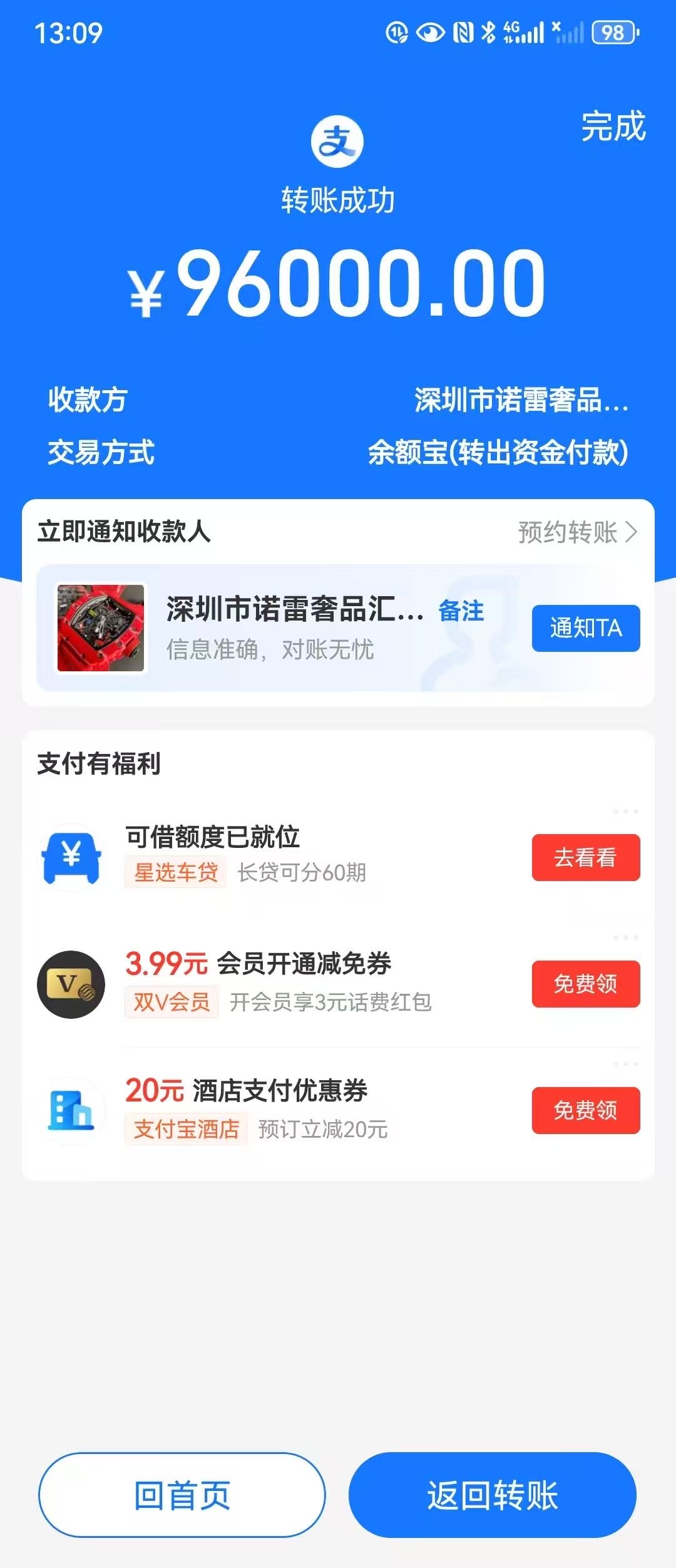Open more options for 可借额度已就位
This screenshot has height=1568, width=676.
coord(625,812)
